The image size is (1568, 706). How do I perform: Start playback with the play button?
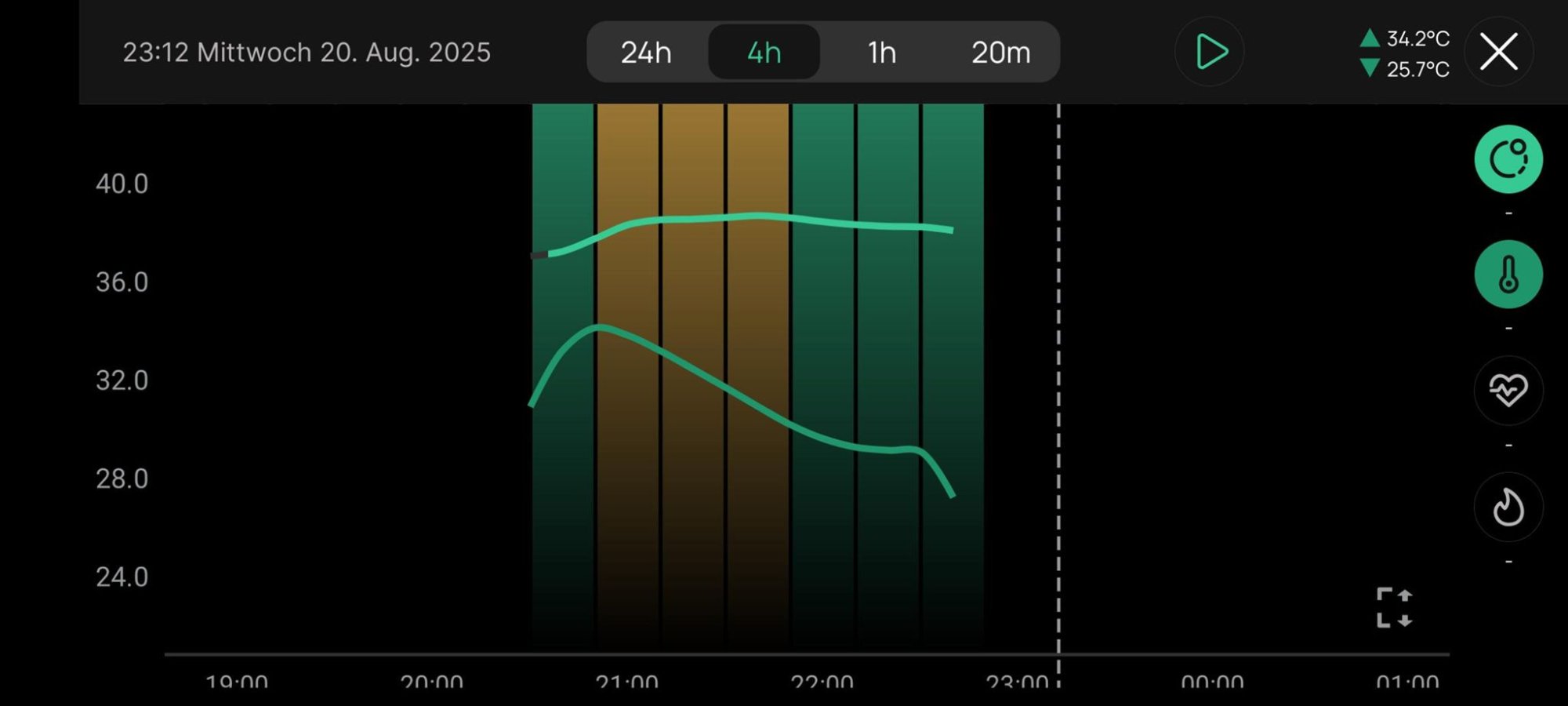(1210, 52)
